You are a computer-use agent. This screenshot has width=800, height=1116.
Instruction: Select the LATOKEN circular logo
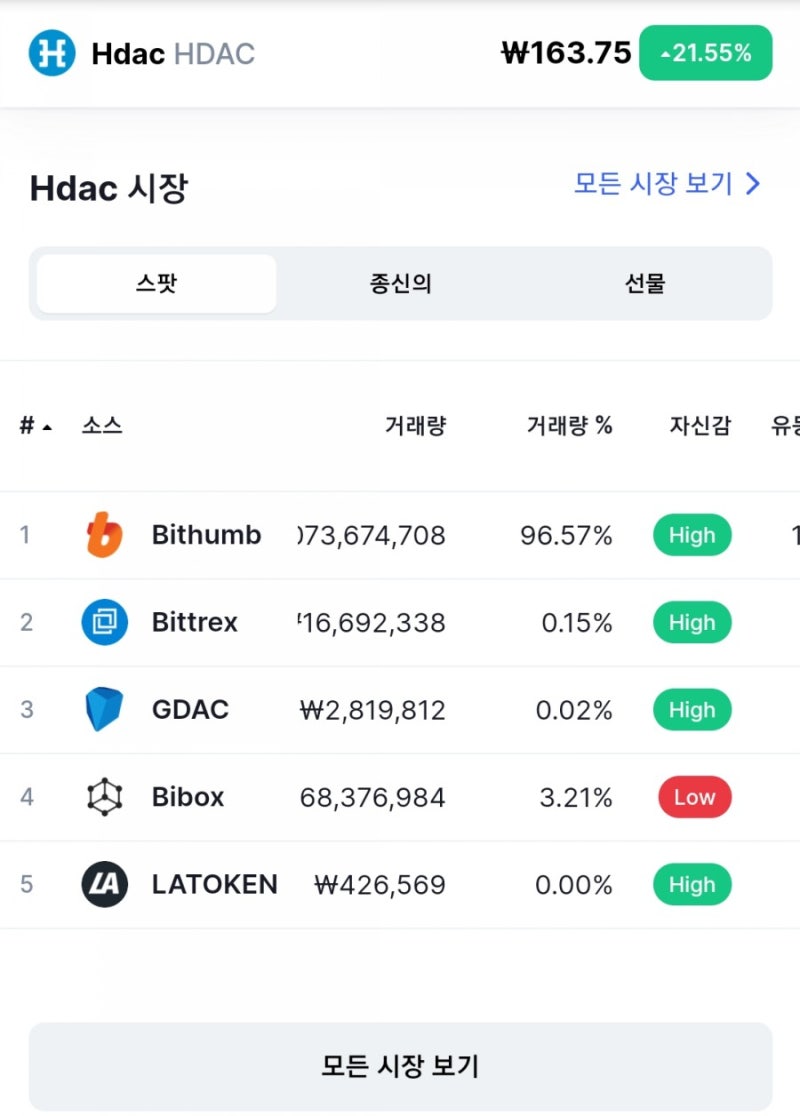coord(103,884)
